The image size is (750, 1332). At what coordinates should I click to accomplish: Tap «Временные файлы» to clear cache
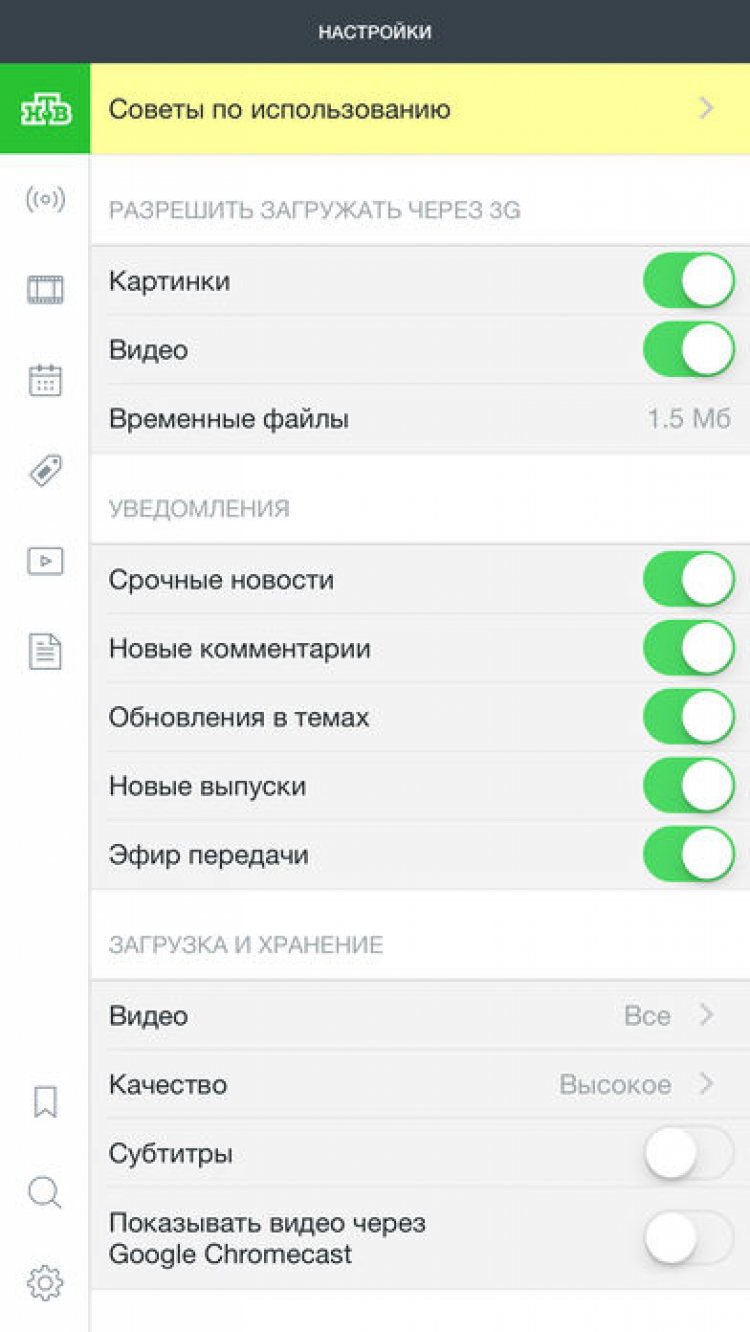tap(420, 419)
